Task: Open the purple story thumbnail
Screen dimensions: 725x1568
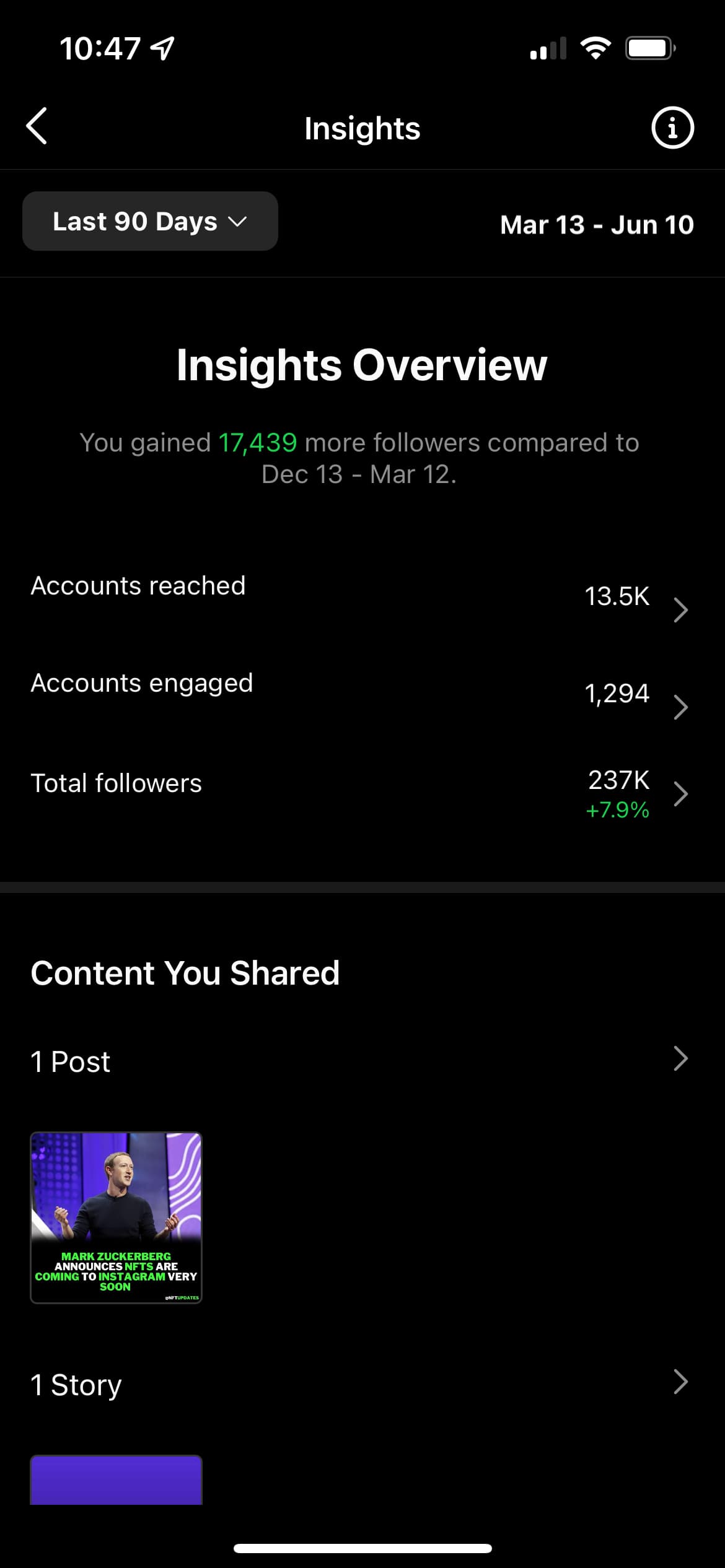Action: (x=116, y=1479)
